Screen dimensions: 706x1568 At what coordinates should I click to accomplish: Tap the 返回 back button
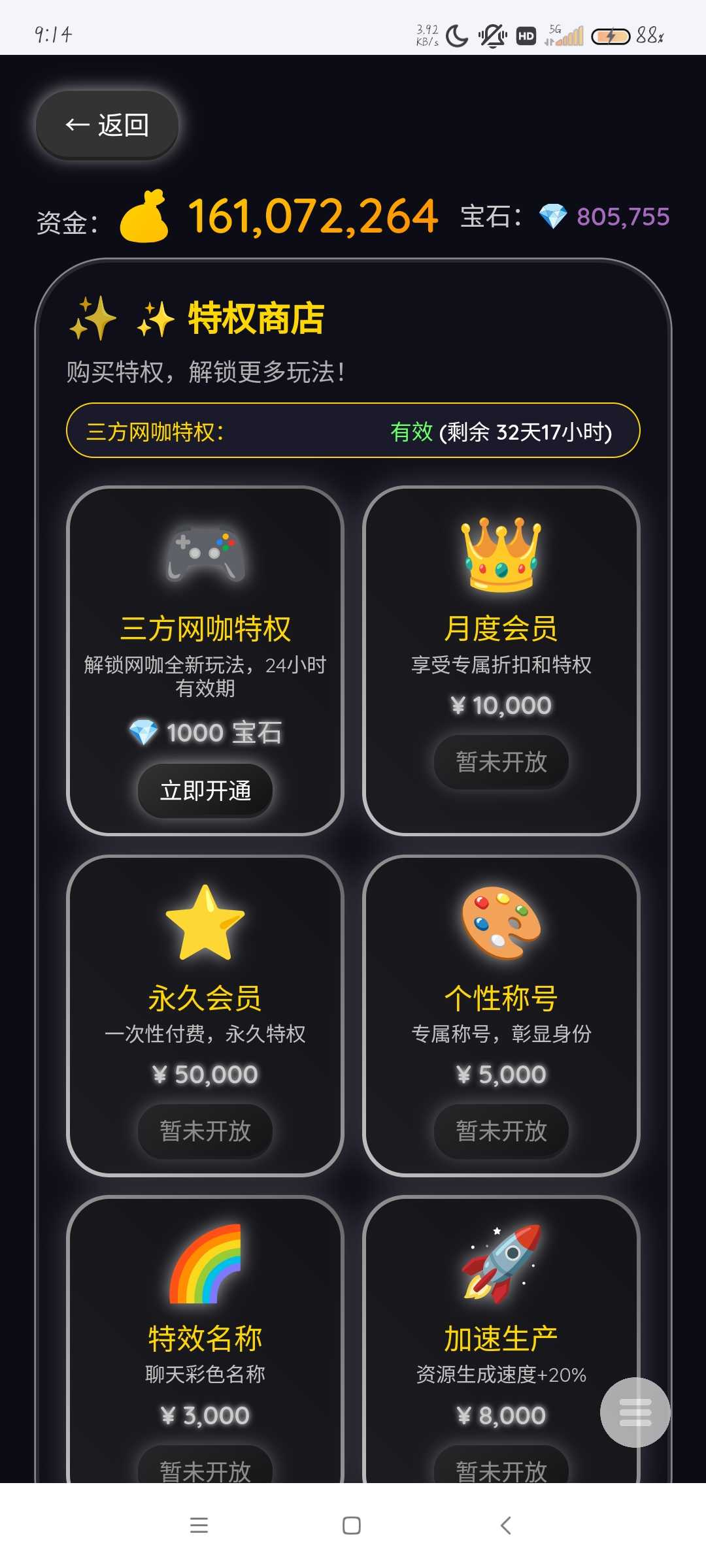[x=107, y=125]
